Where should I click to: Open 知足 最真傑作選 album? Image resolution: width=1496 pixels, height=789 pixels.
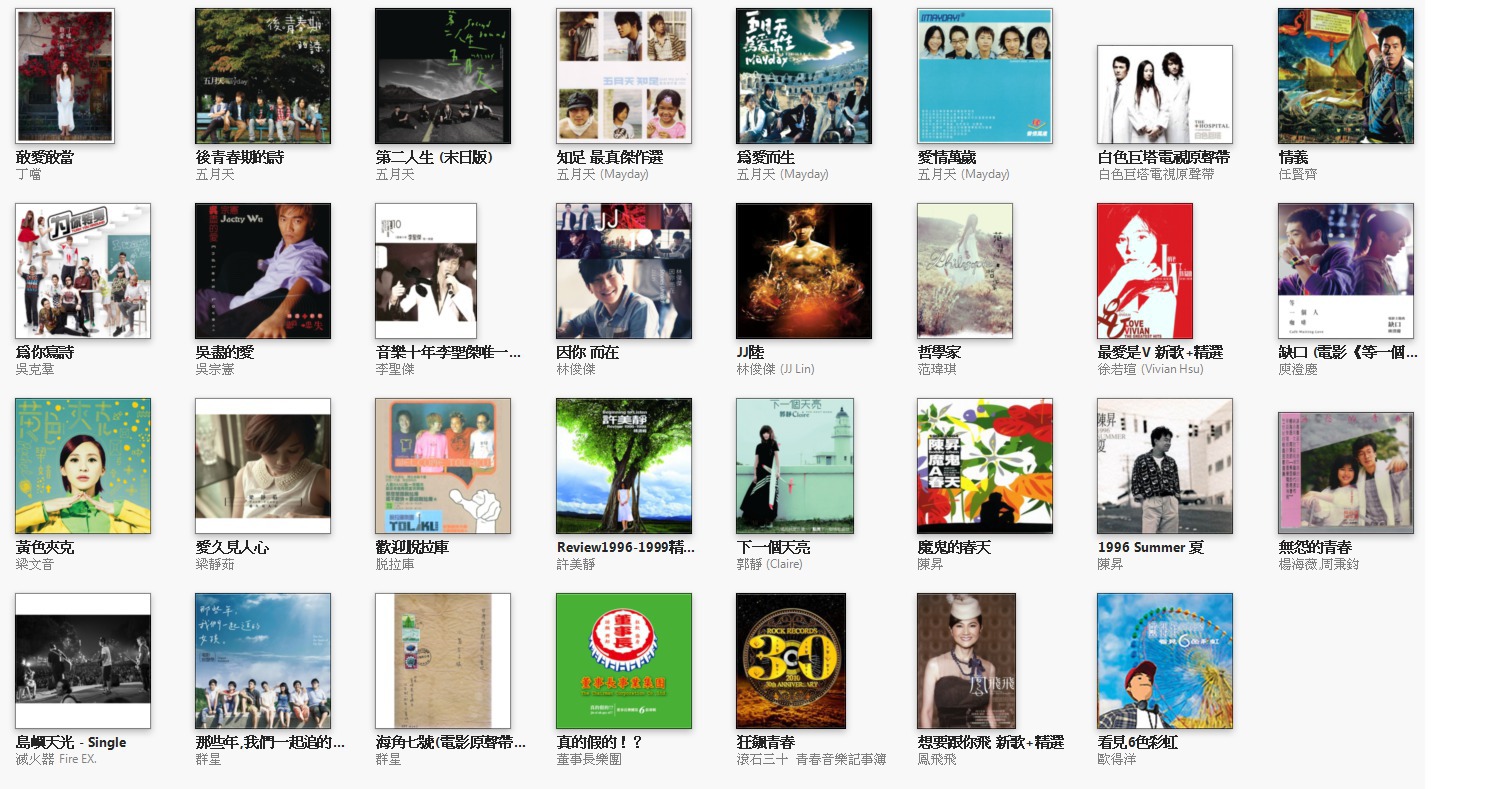click(624, 76)
